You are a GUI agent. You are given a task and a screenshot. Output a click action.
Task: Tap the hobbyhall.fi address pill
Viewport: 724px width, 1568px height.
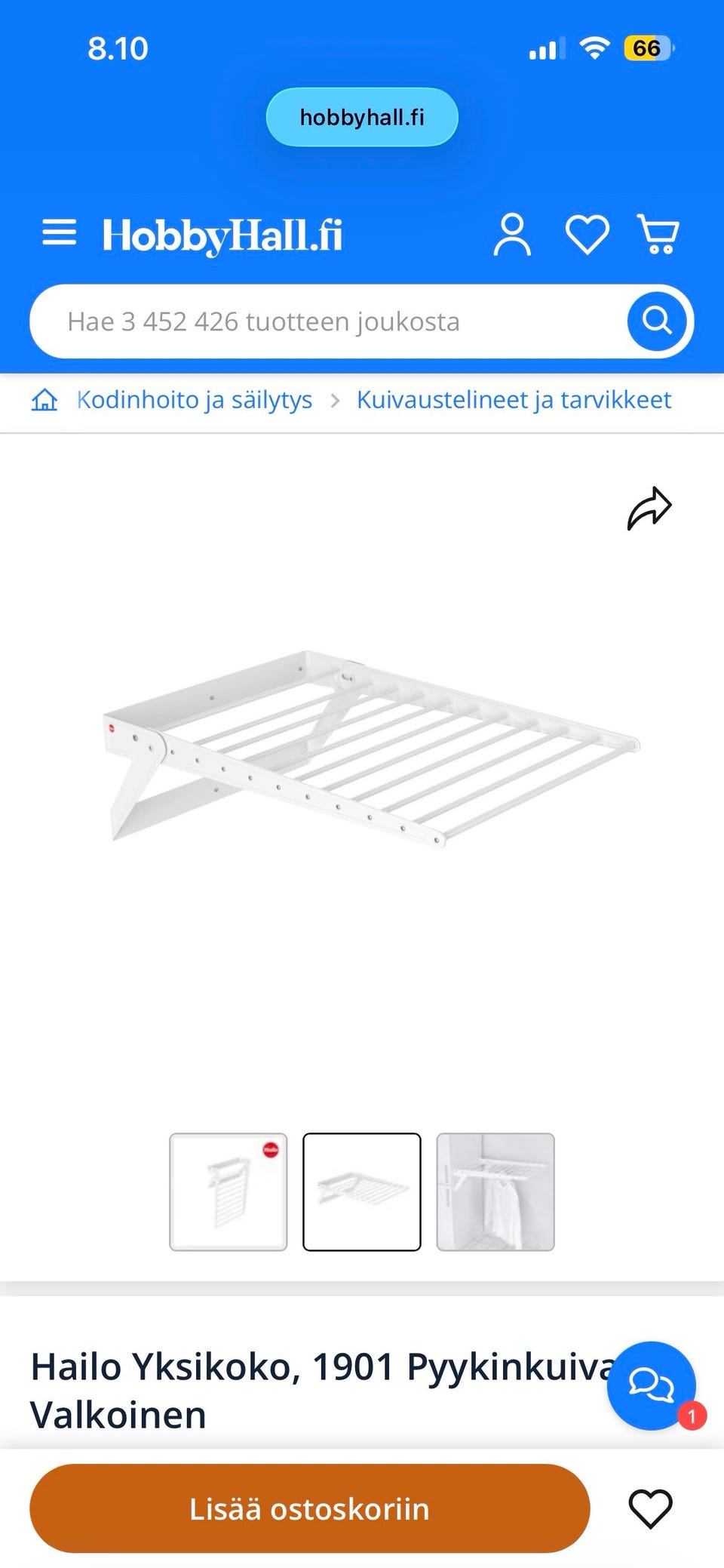pos(362,117)
